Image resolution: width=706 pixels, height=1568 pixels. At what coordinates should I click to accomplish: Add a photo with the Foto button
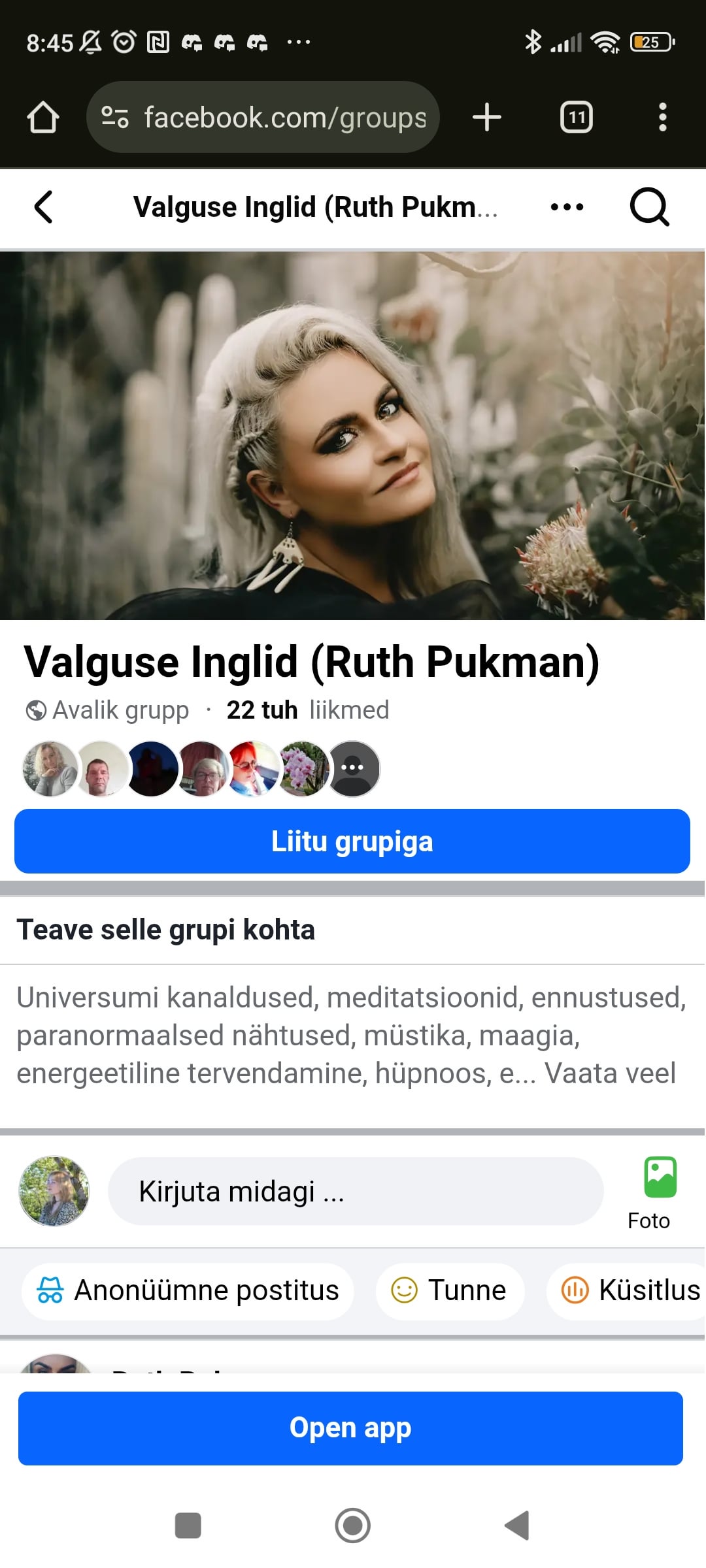[x=659, y=1192]
